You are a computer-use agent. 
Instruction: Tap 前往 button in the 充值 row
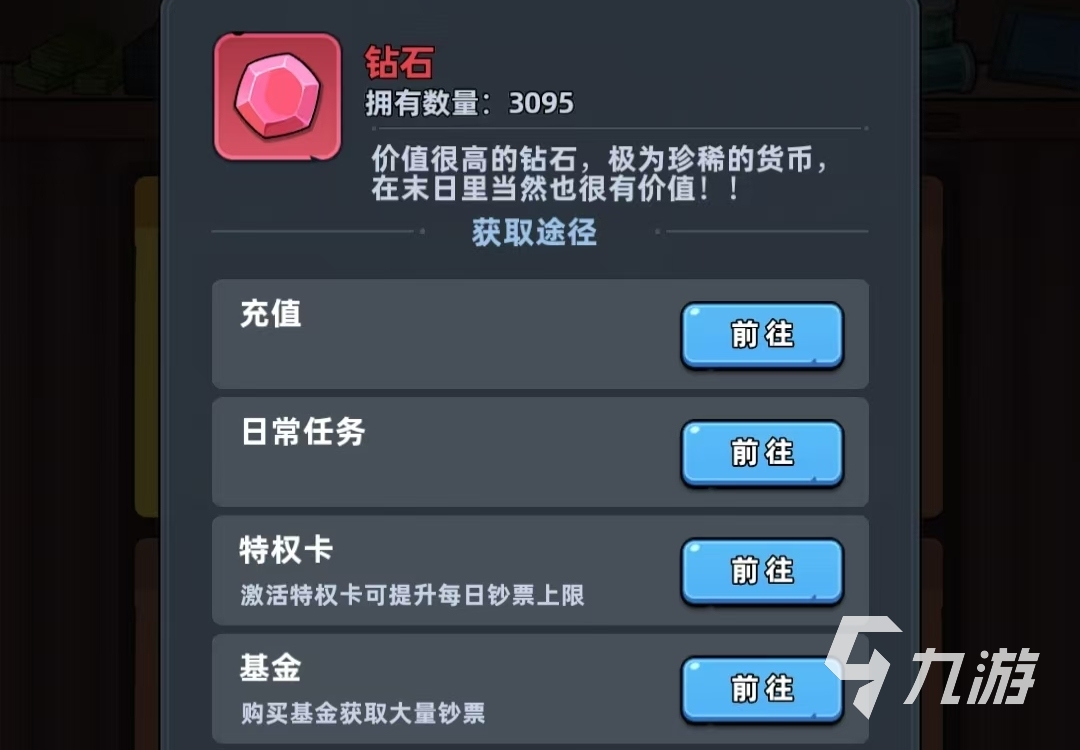(762, 335)
